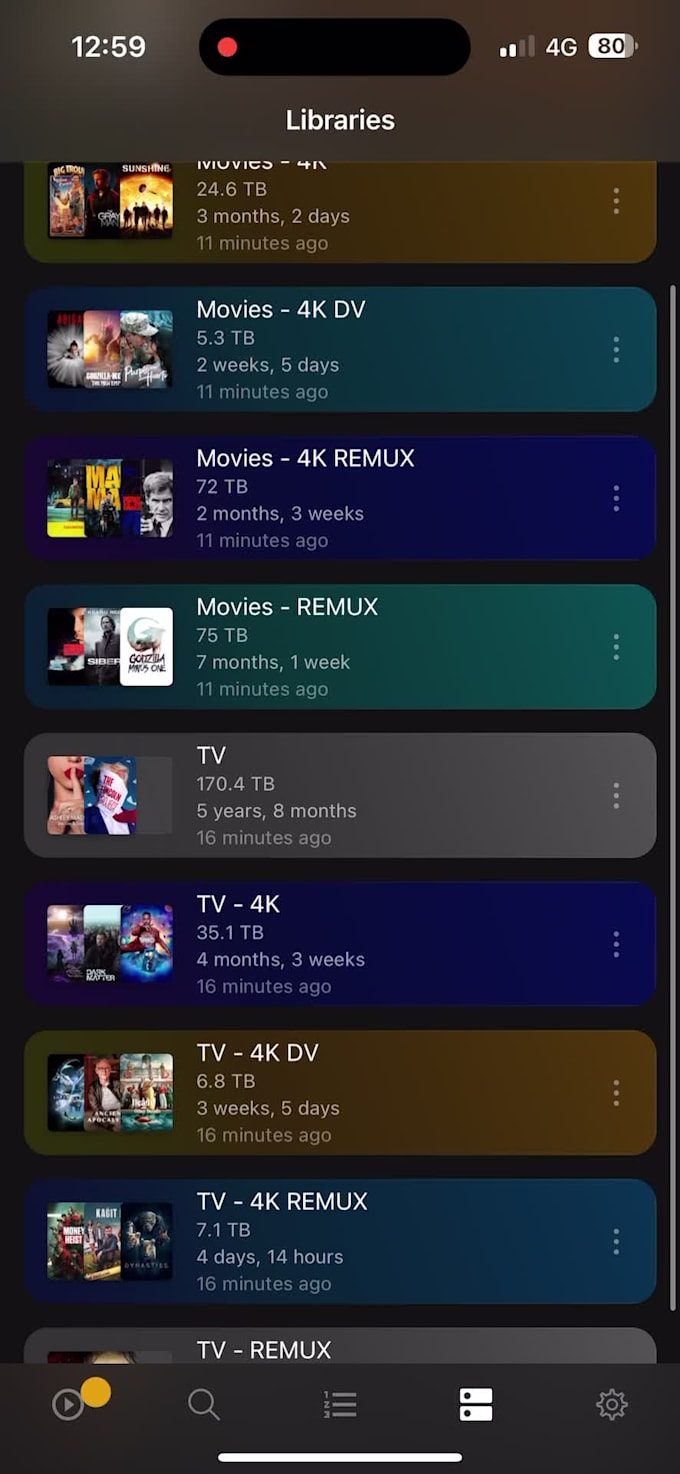This screenshot has width=680, height=1474.
Task: Open the 170.4 TB TV library
Action: click(x=340, y=796)
